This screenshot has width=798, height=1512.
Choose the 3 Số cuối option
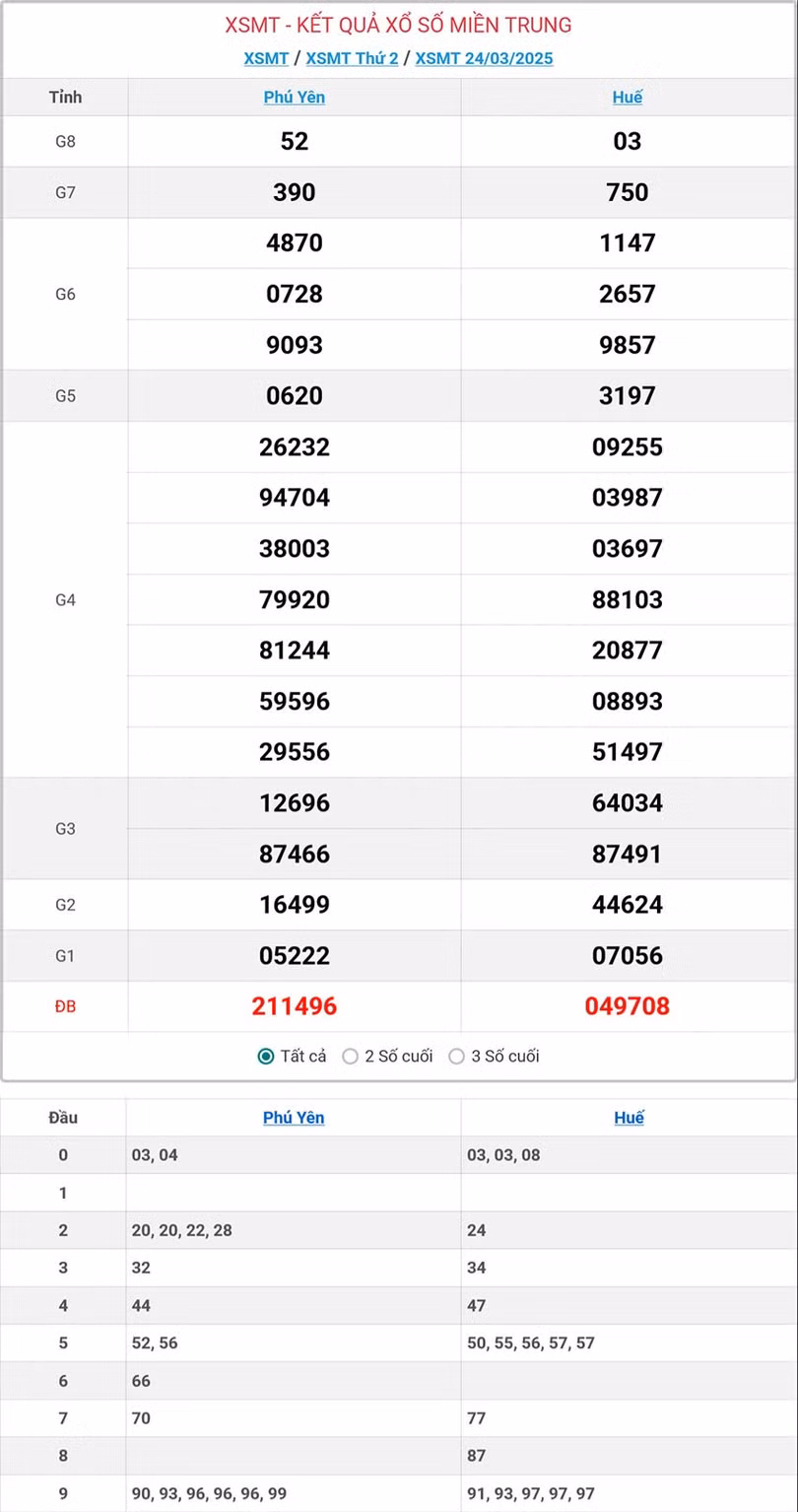point(456,1057)
